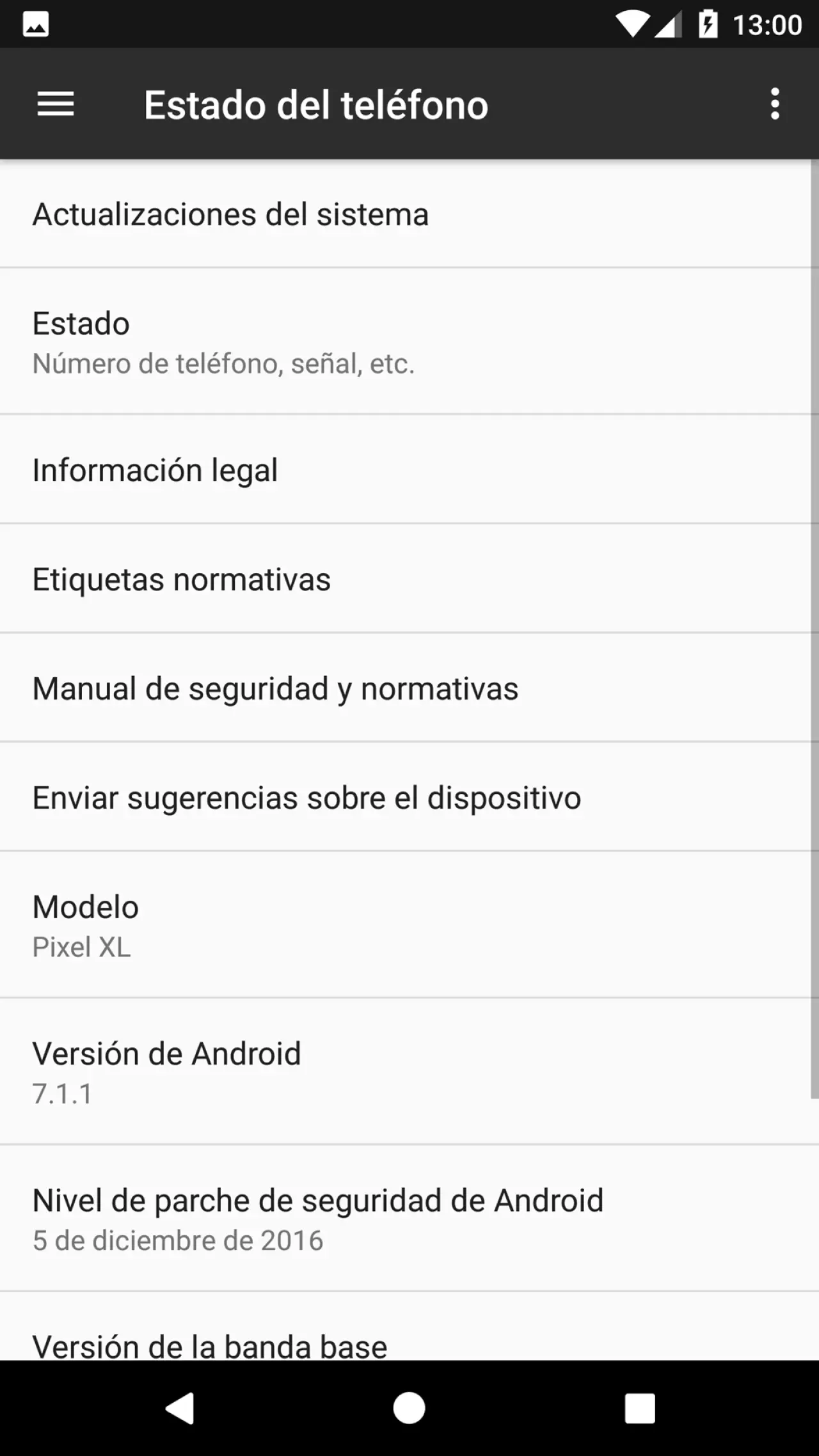This screenshot has width=819, height=1456.
Task: Go back with the system back button
Action: 180,1408
